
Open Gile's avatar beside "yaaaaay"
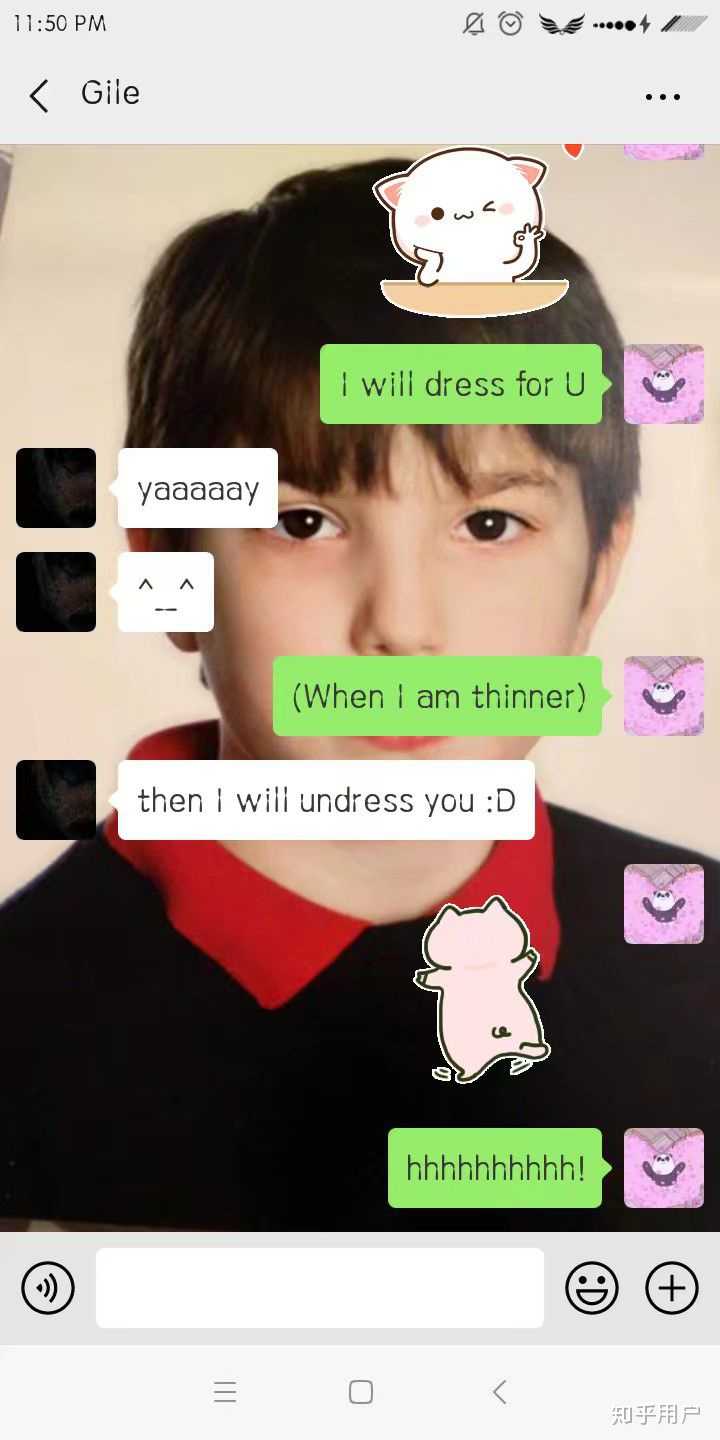pos(56,488)
